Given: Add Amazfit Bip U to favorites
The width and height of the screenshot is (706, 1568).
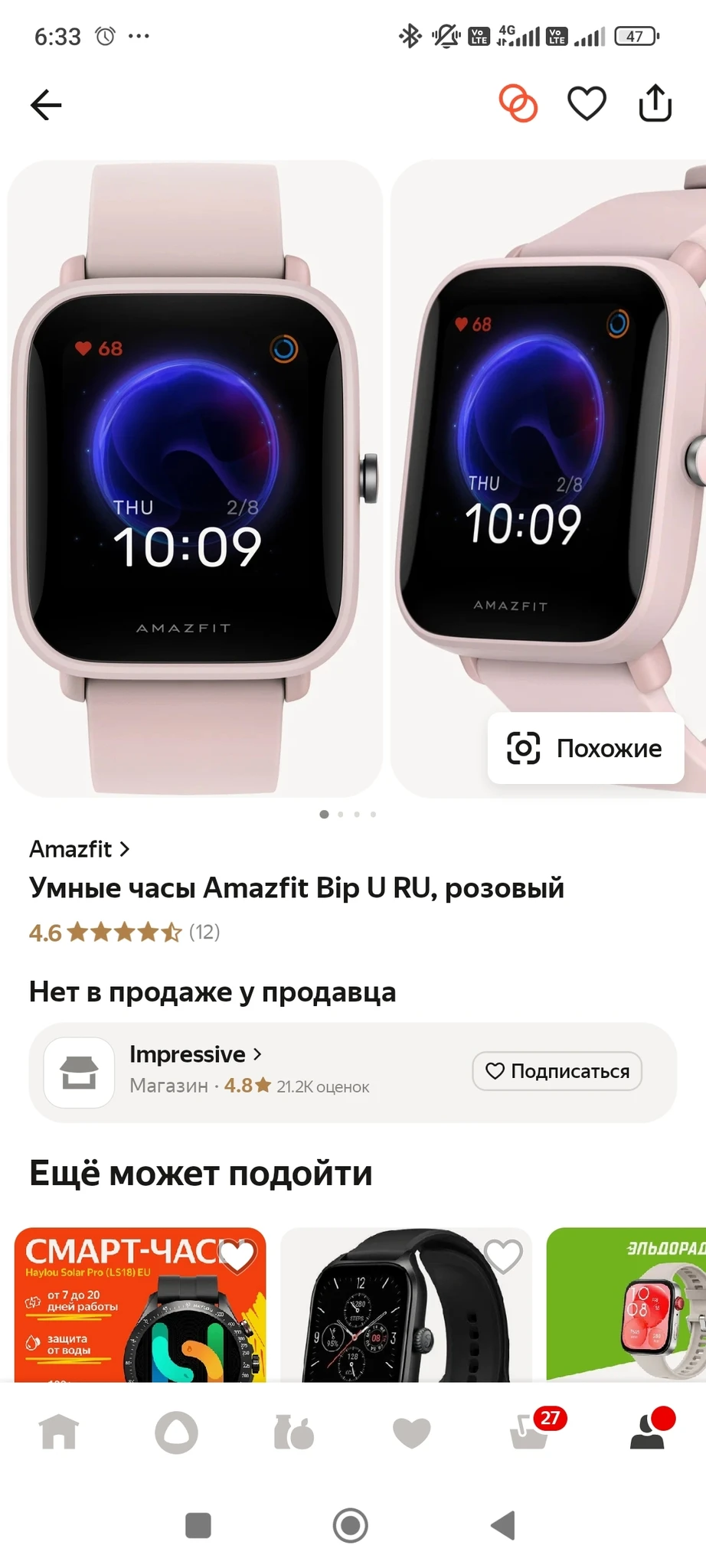Looking at the screenshot, I should [587, 103].
